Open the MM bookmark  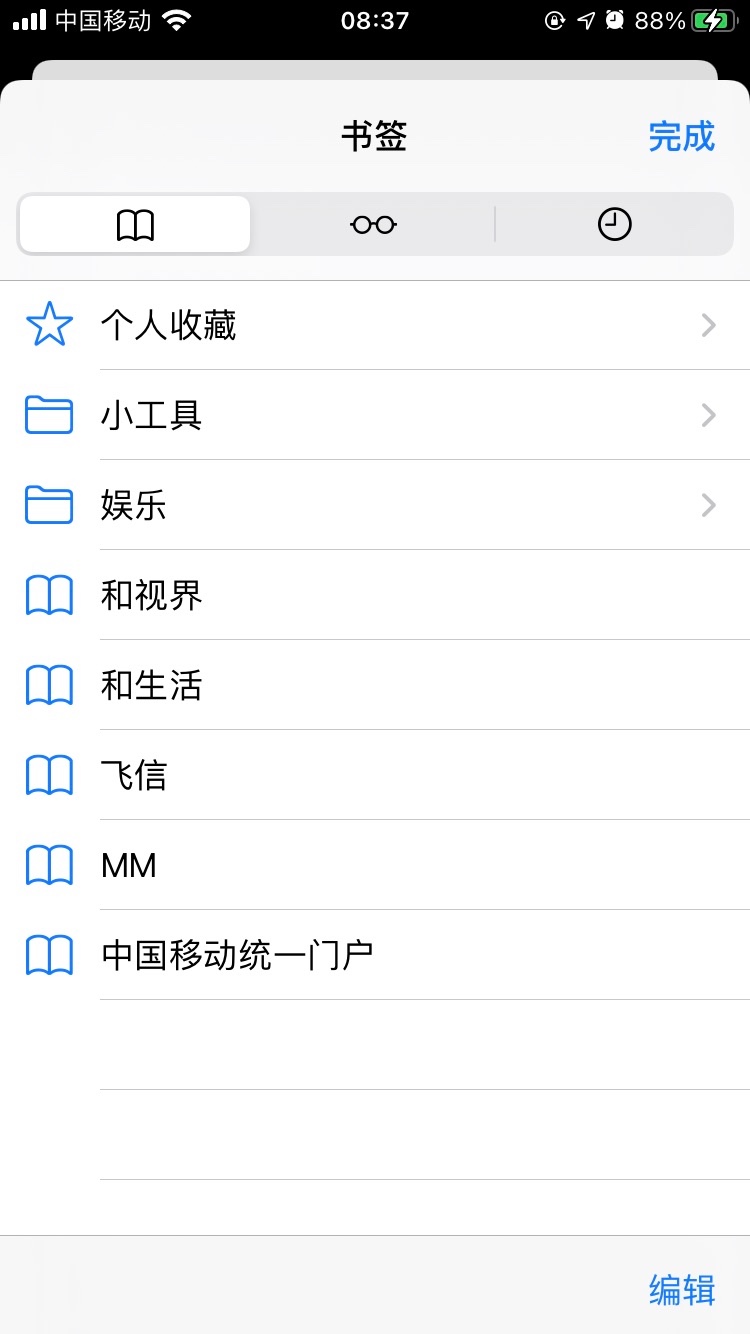375,865
